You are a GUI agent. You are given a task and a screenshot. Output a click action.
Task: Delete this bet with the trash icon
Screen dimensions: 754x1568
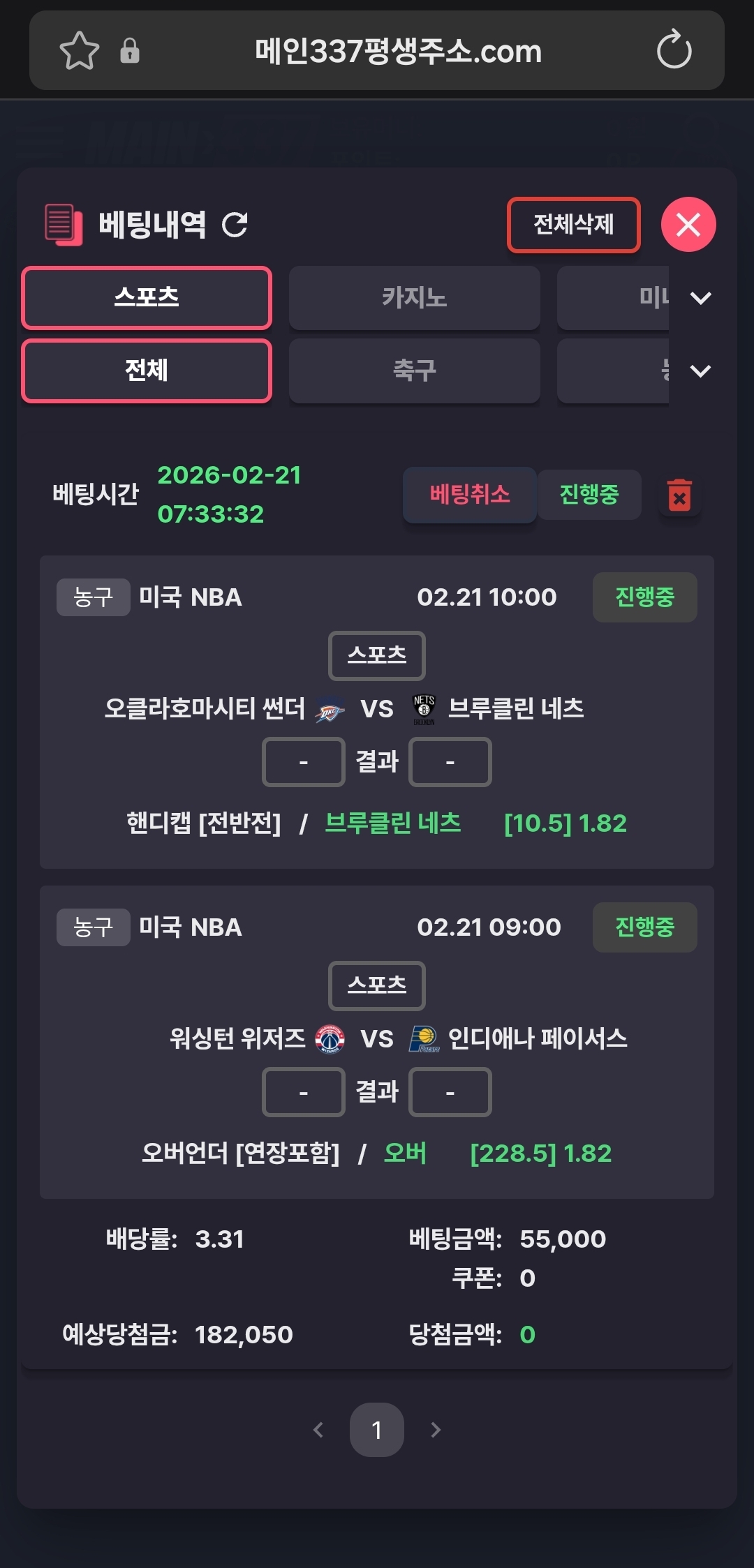679,495
